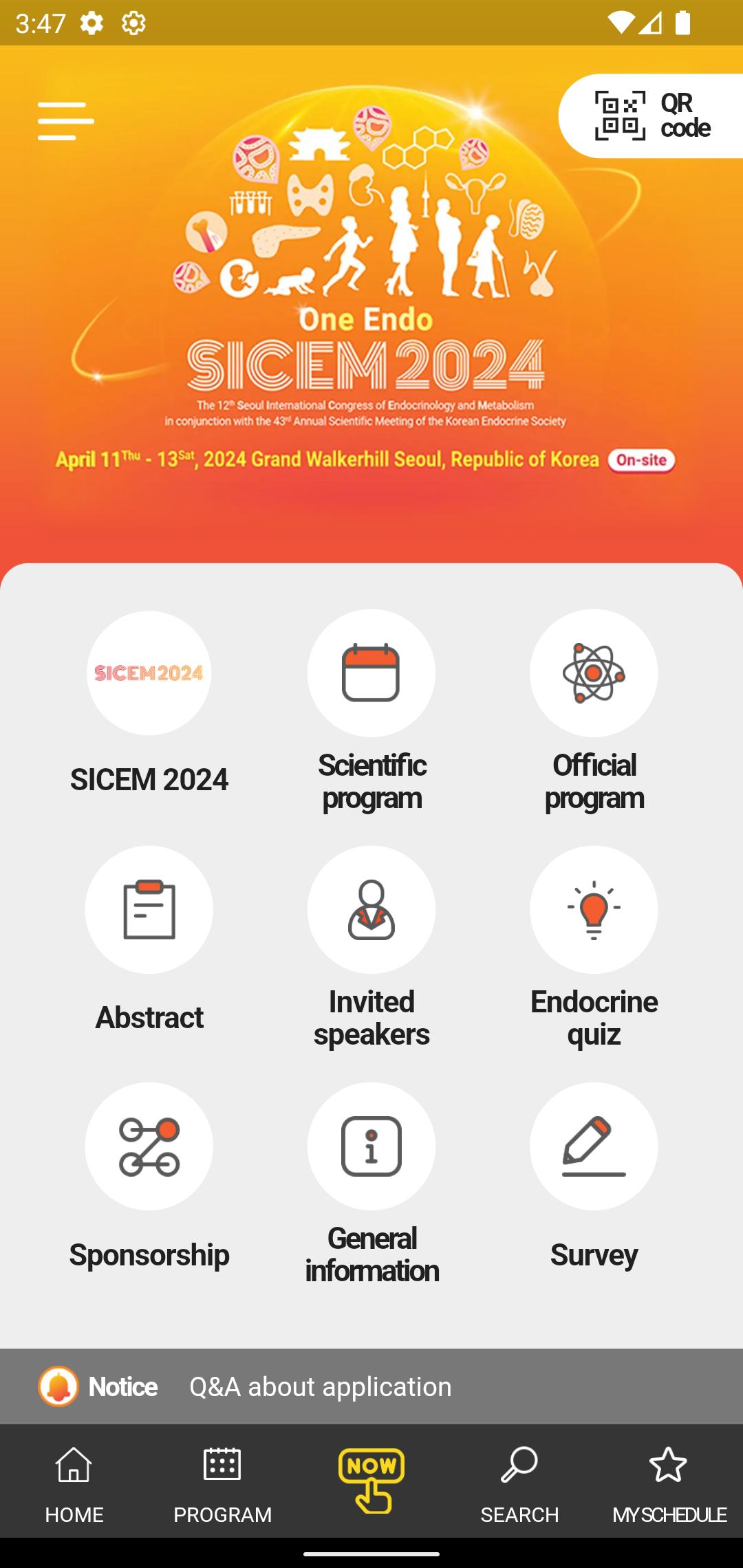Viewport: 743px width, 1568px height.
Task: Start the Endocrine quiz
Action: (x=594, y=948)
